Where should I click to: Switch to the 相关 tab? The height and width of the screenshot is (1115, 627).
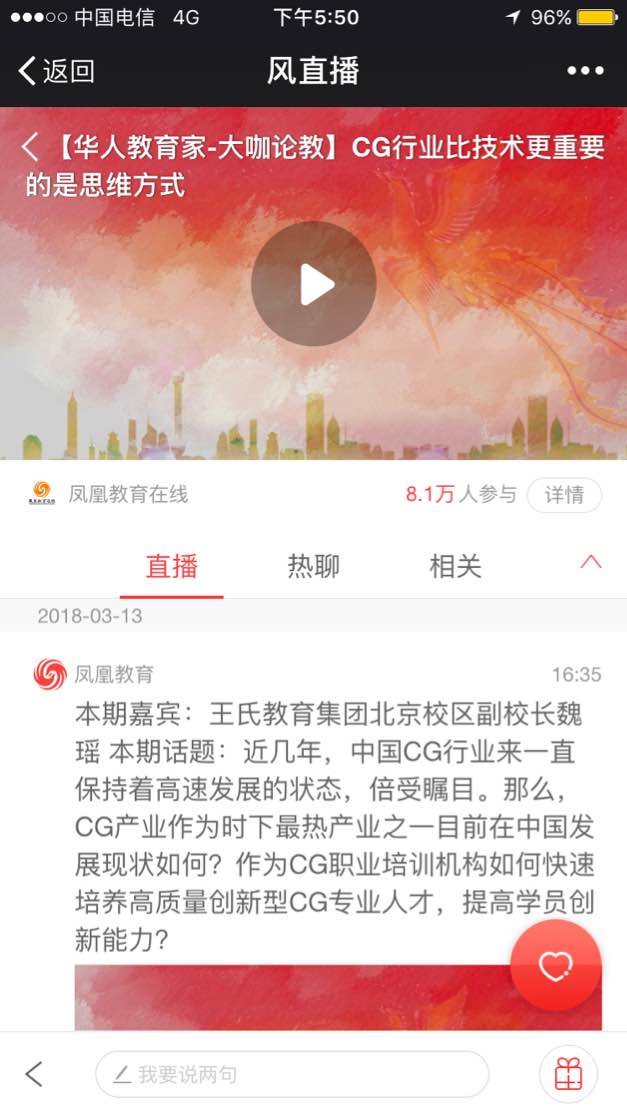[x=455, y=567]
